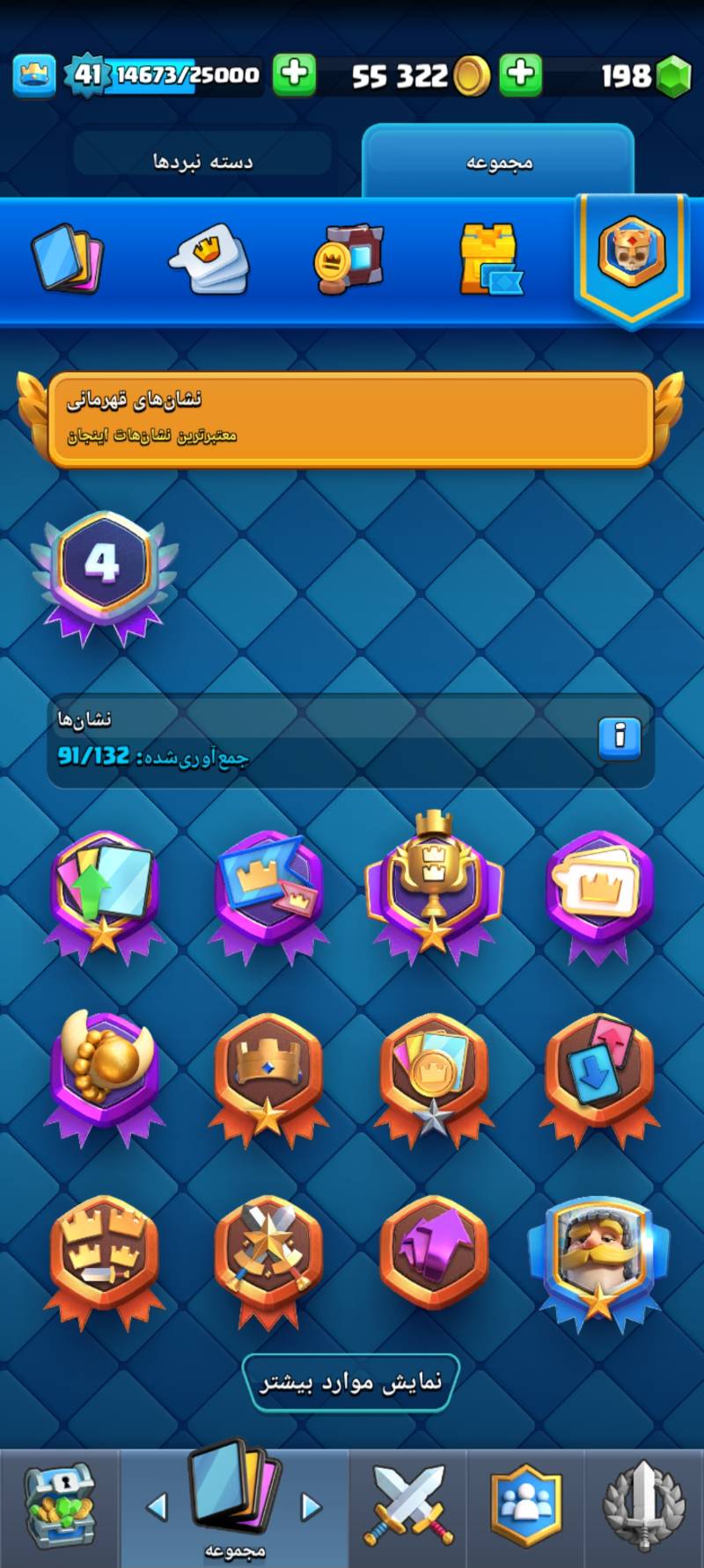Switch to the battle crossed swords tab
The width and height of the screenshot is (704, 1568).
tap(408, 1507)
